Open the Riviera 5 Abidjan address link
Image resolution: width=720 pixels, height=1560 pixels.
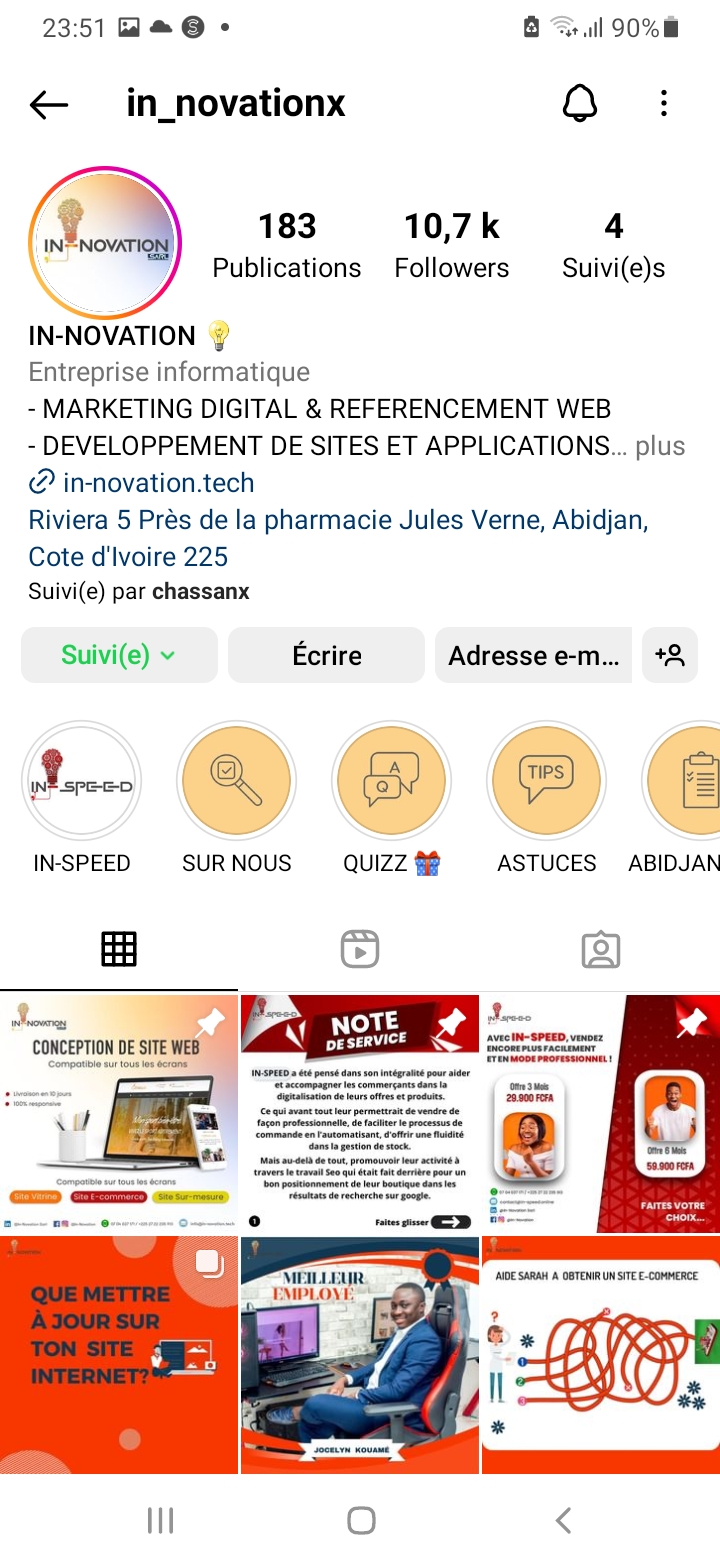[x=339, y=538]
